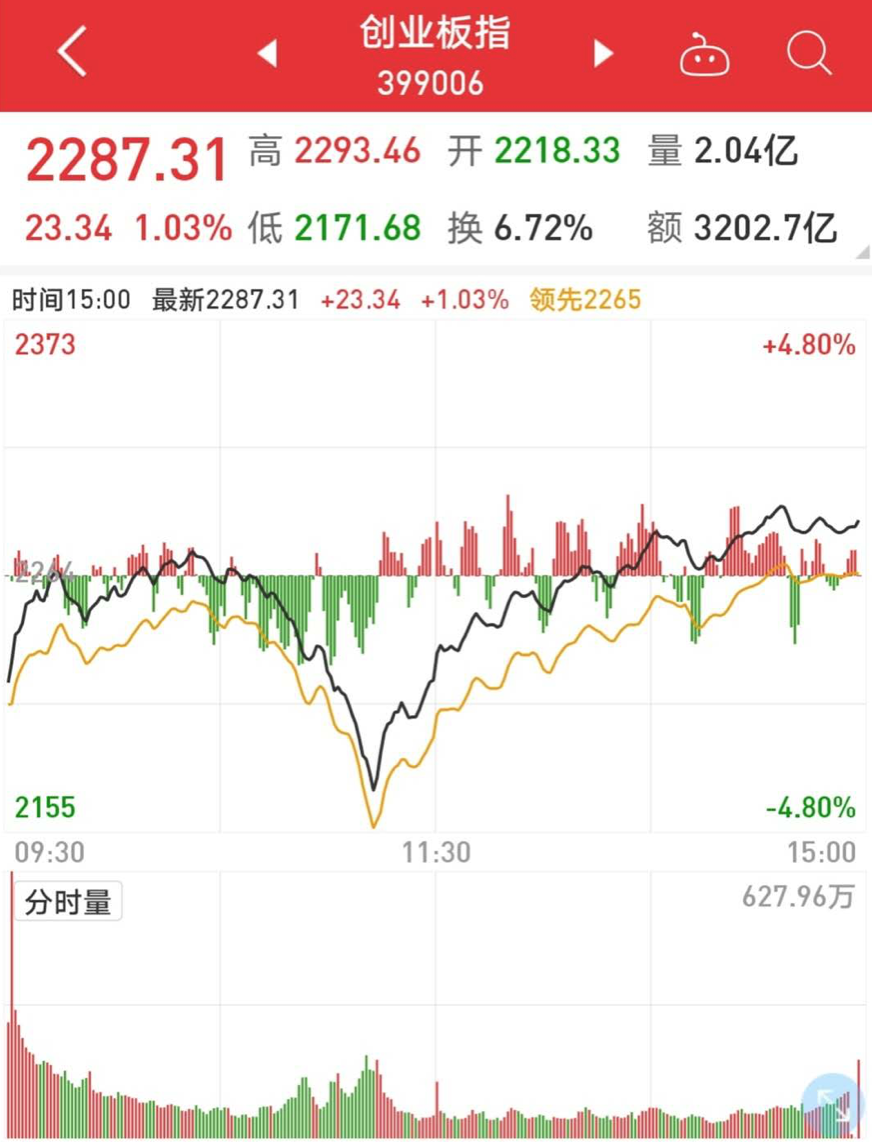Switch to the next index with right triangle
Viewport: 872px width, 1142px height.
tap(603, 53)
